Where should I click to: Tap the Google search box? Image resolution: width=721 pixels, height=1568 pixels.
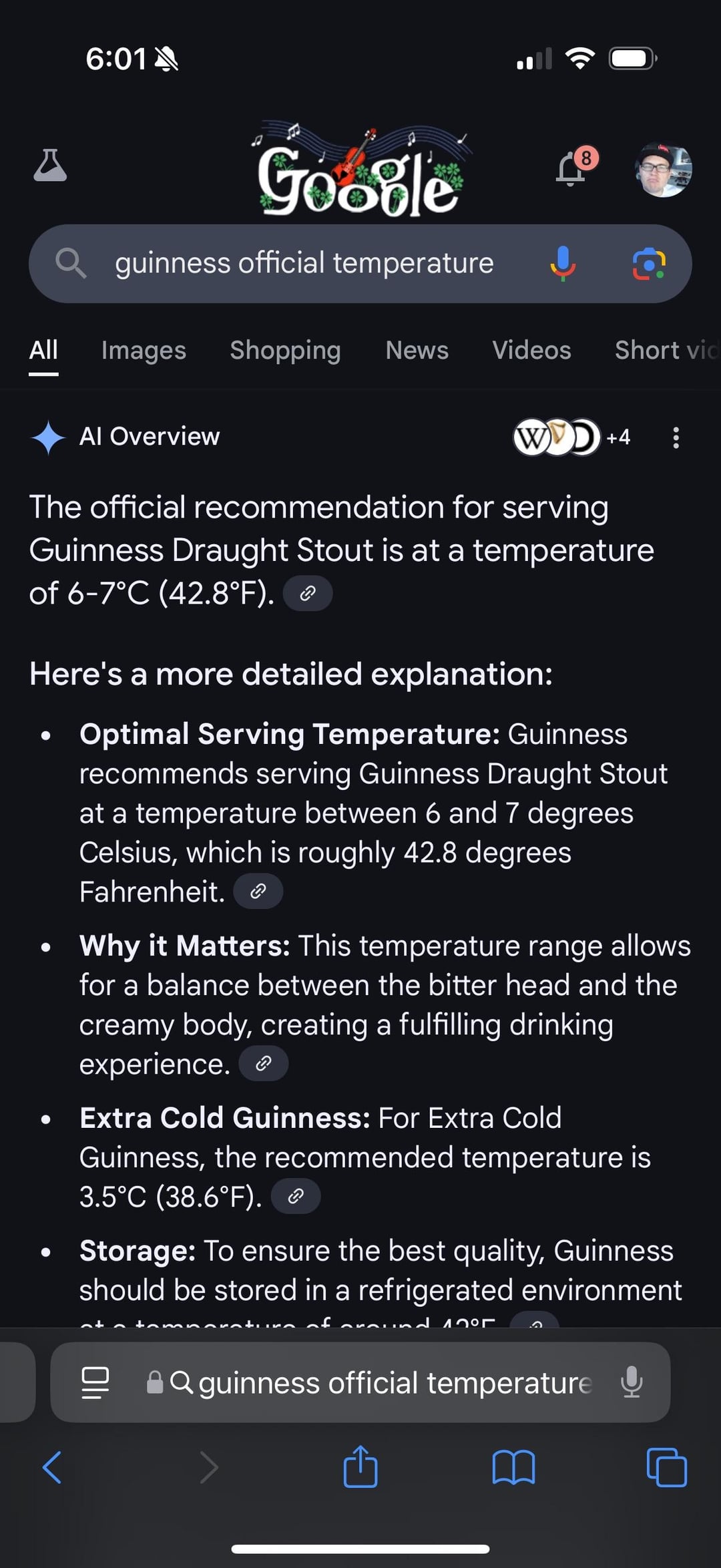click(304, 264)
